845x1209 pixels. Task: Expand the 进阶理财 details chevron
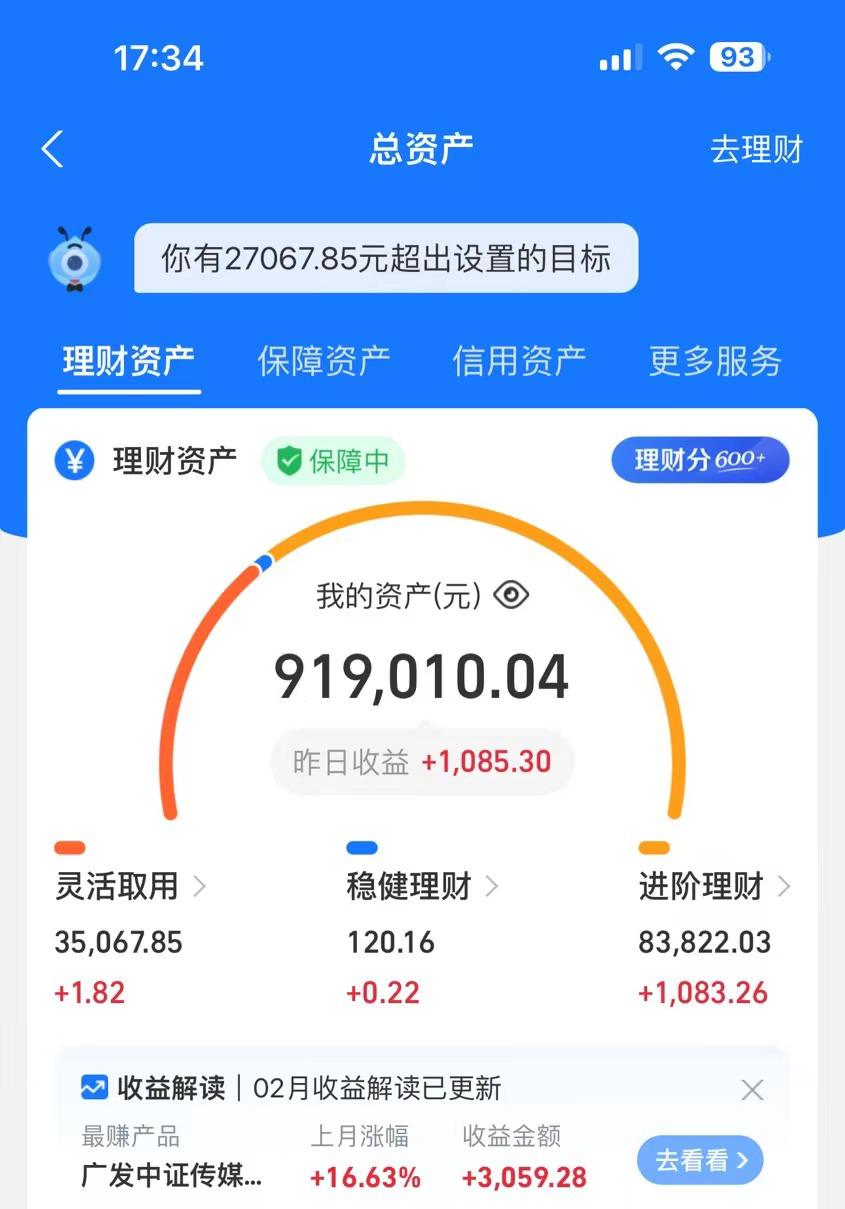pyautogui.click(x=786, y=886)
